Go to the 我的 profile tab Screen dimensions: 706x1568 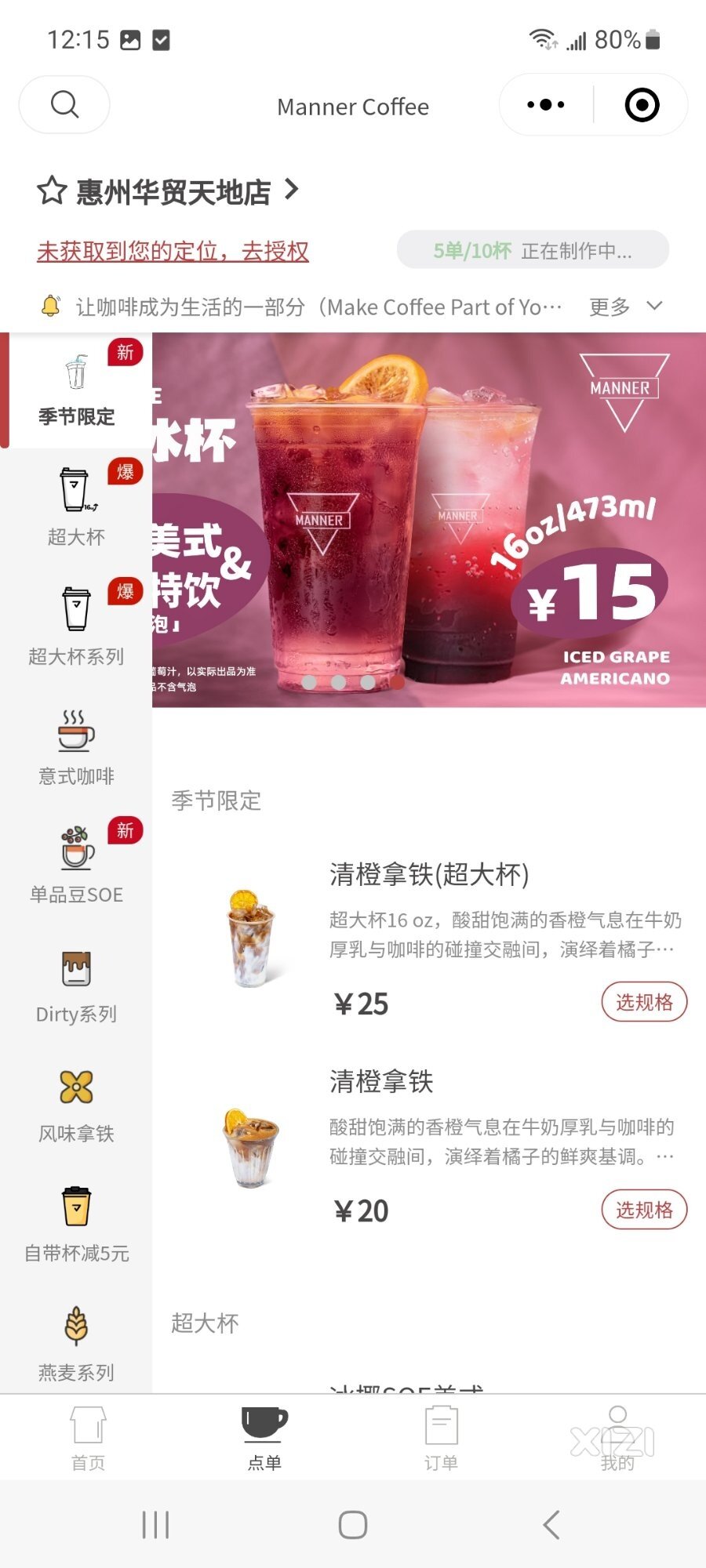[617, 1438]
